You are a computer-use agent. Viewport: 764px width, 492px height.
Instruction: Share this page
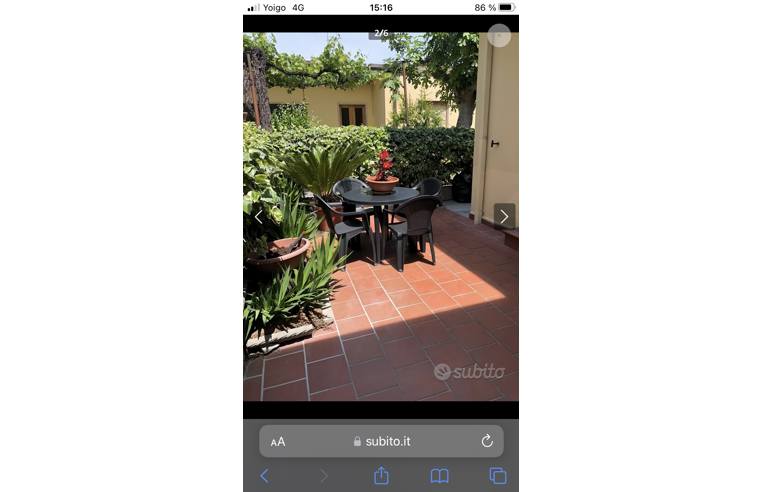pyautogui.click(x=381, y=476)
